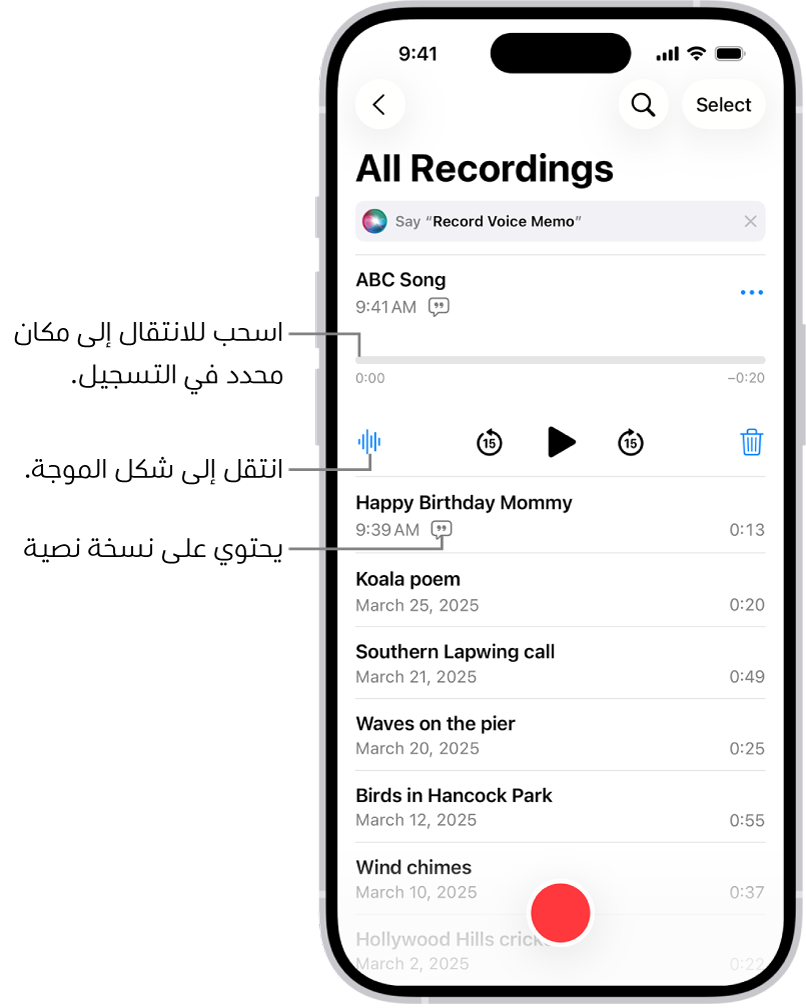This screenshot has width=806, height=1008.
Task: Open the waveform editor for ABC Song
Action: [x=370, y=441]
